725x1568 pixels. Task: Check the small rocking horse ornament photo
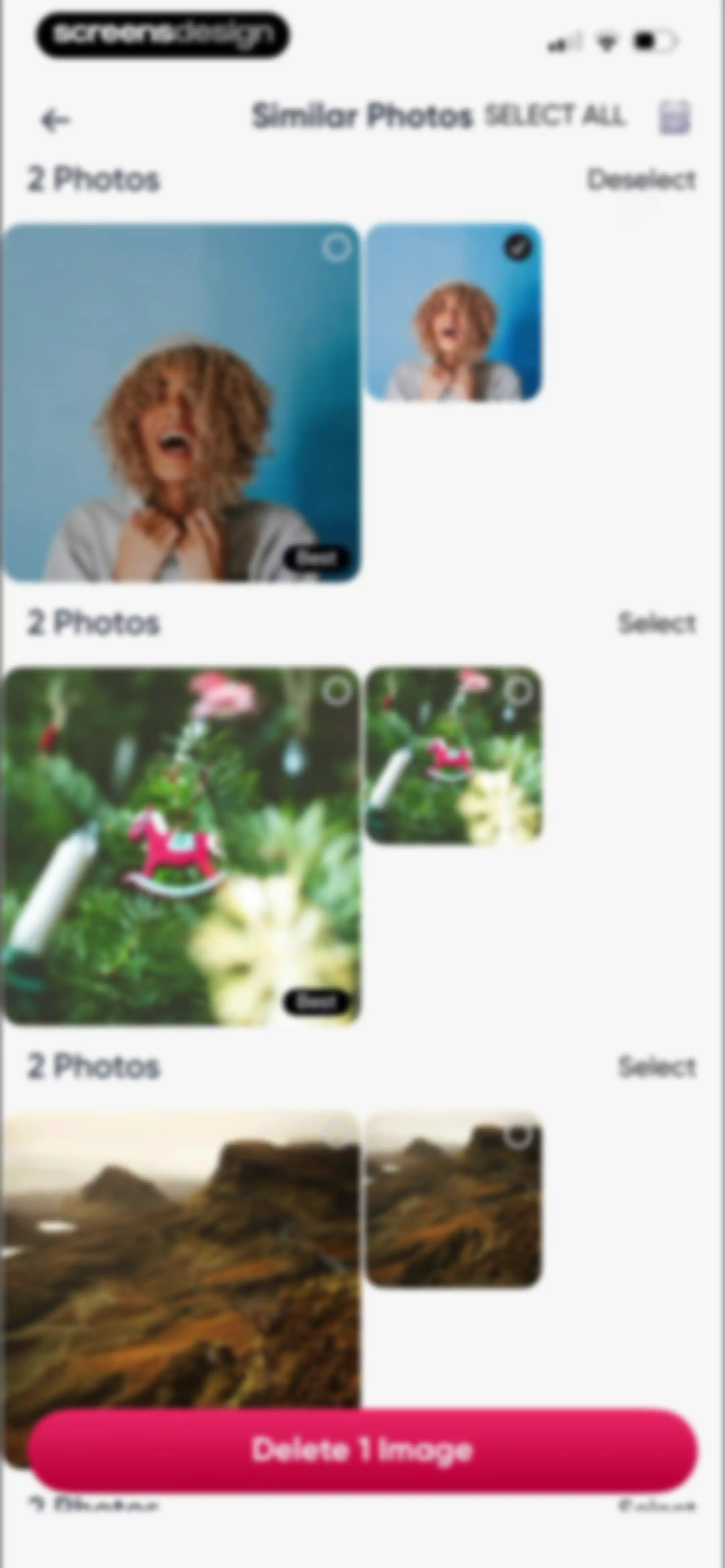(x=518, y=691)
